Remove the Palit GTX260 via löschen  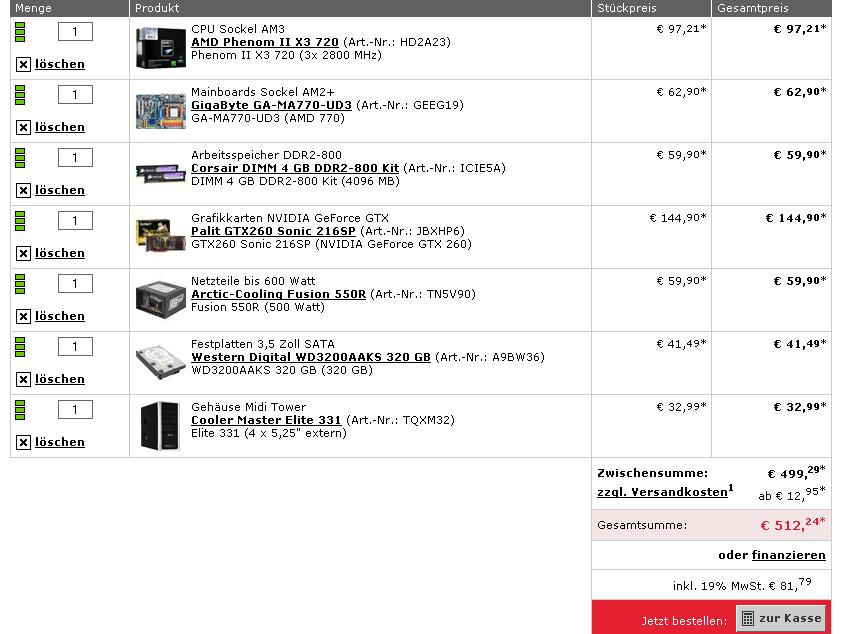tap(59, 253)
